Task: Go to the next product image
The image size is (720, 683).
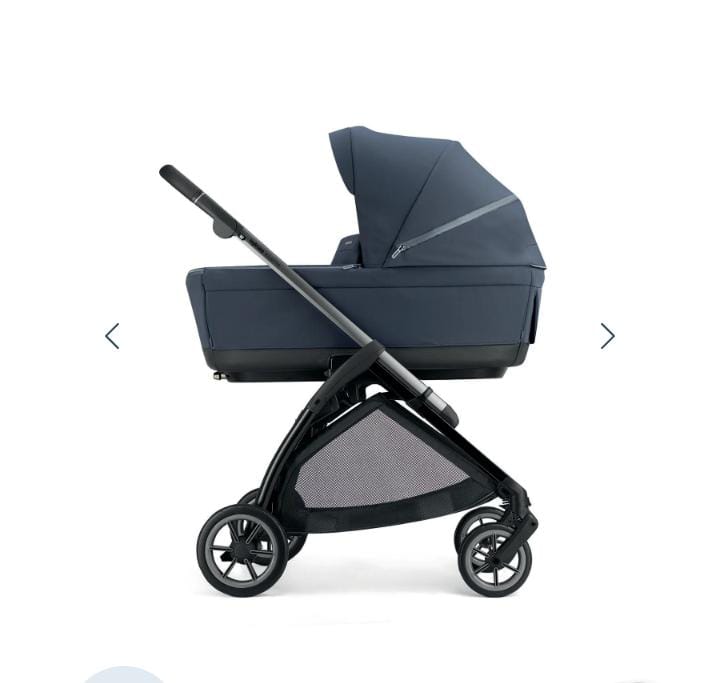Action: (x=607, y=336)
